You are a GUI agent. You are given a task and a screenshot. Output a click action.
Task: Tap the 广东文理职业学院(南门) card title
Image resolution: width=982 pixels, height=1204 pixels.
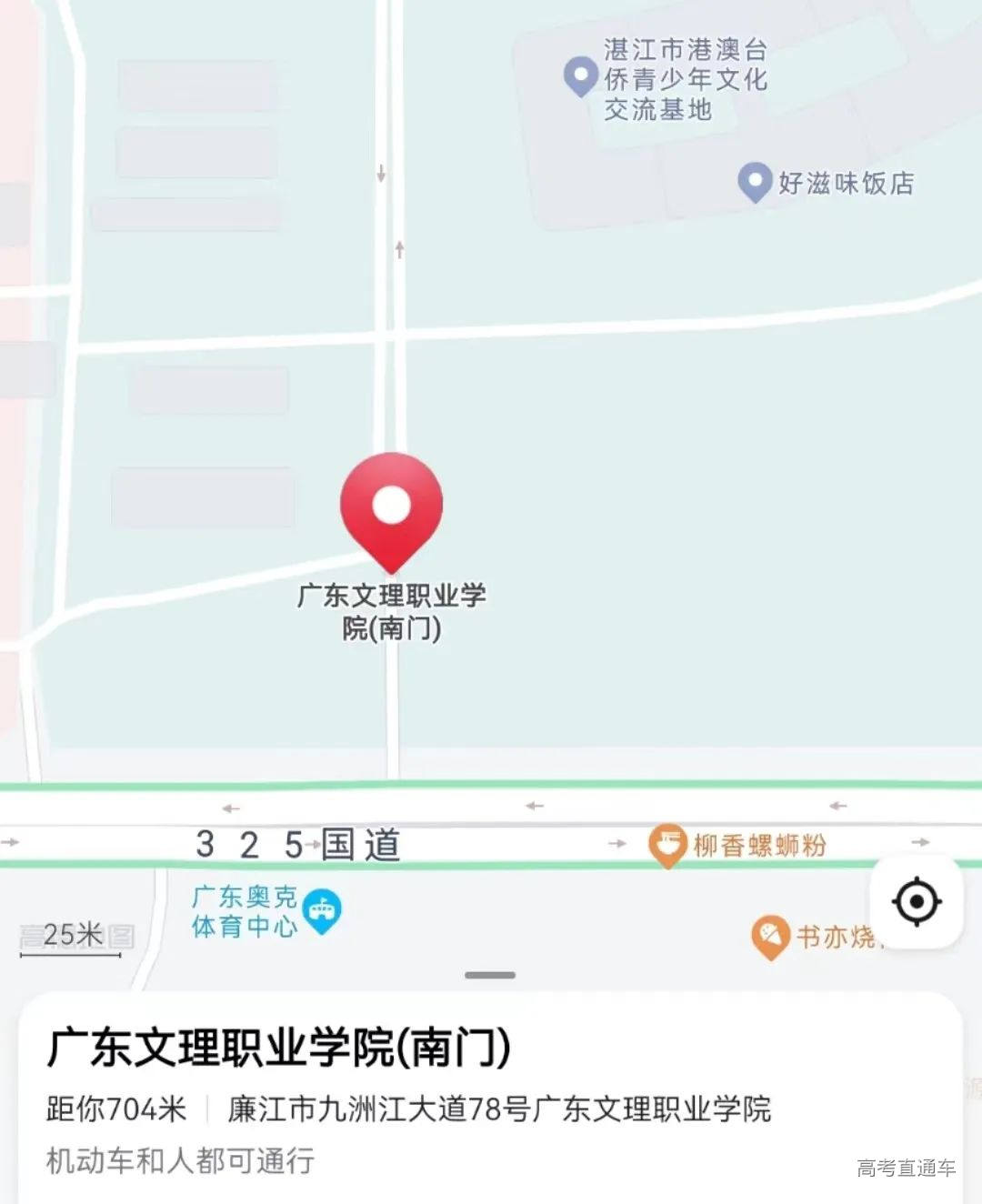(x=277, y=1048)
